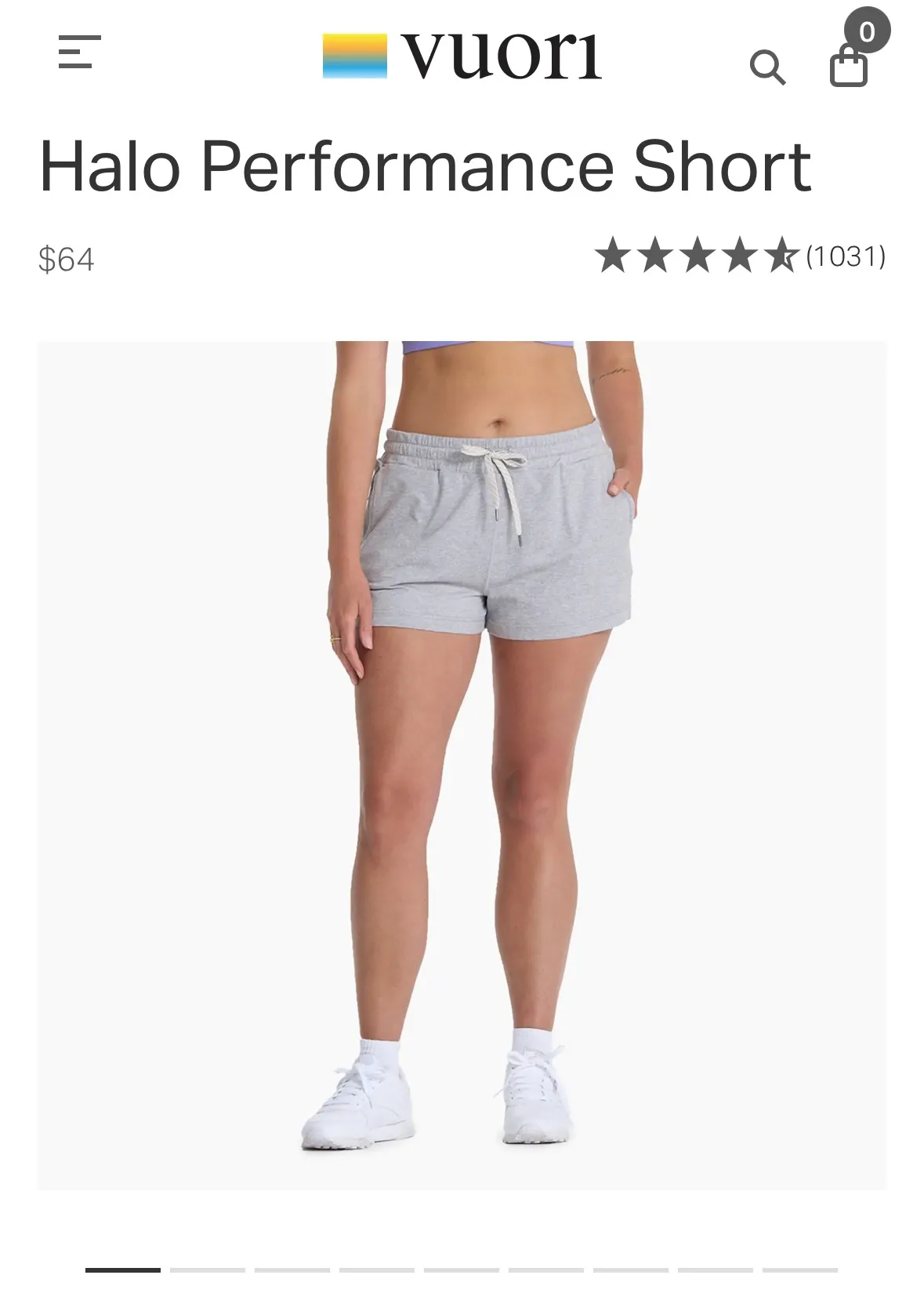The height and width of the screenshot is (1315, 924).
Task: Click the $64 price label
Action: (66, 259)
